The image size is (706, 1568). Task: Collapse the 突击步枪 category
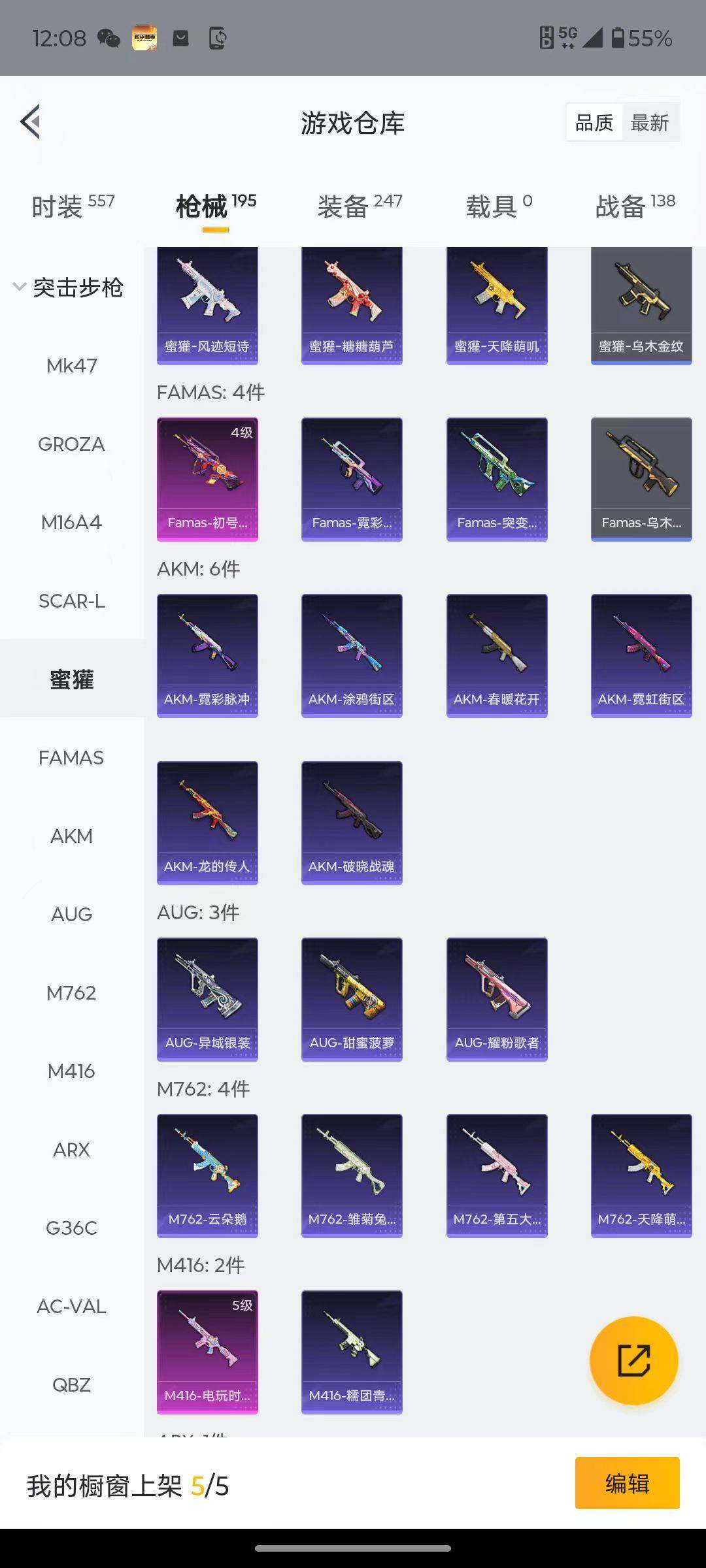[69, 287]
